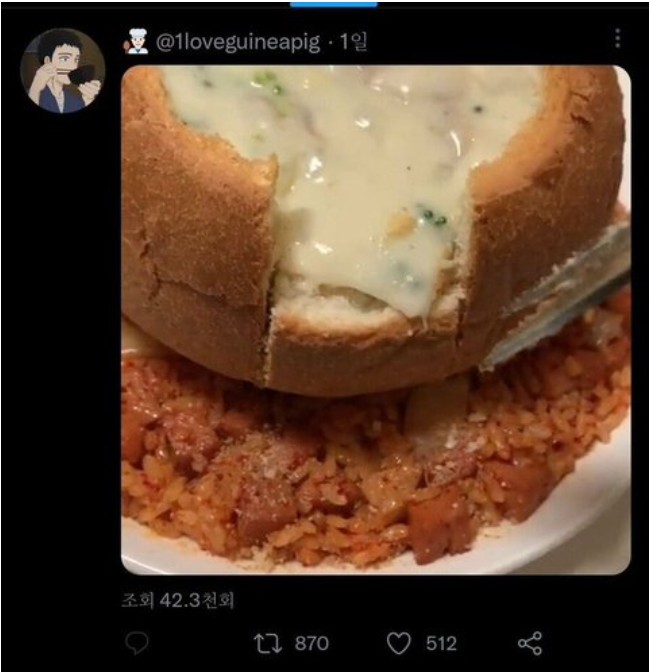Reply to this tweet

(x=139, y=643)
